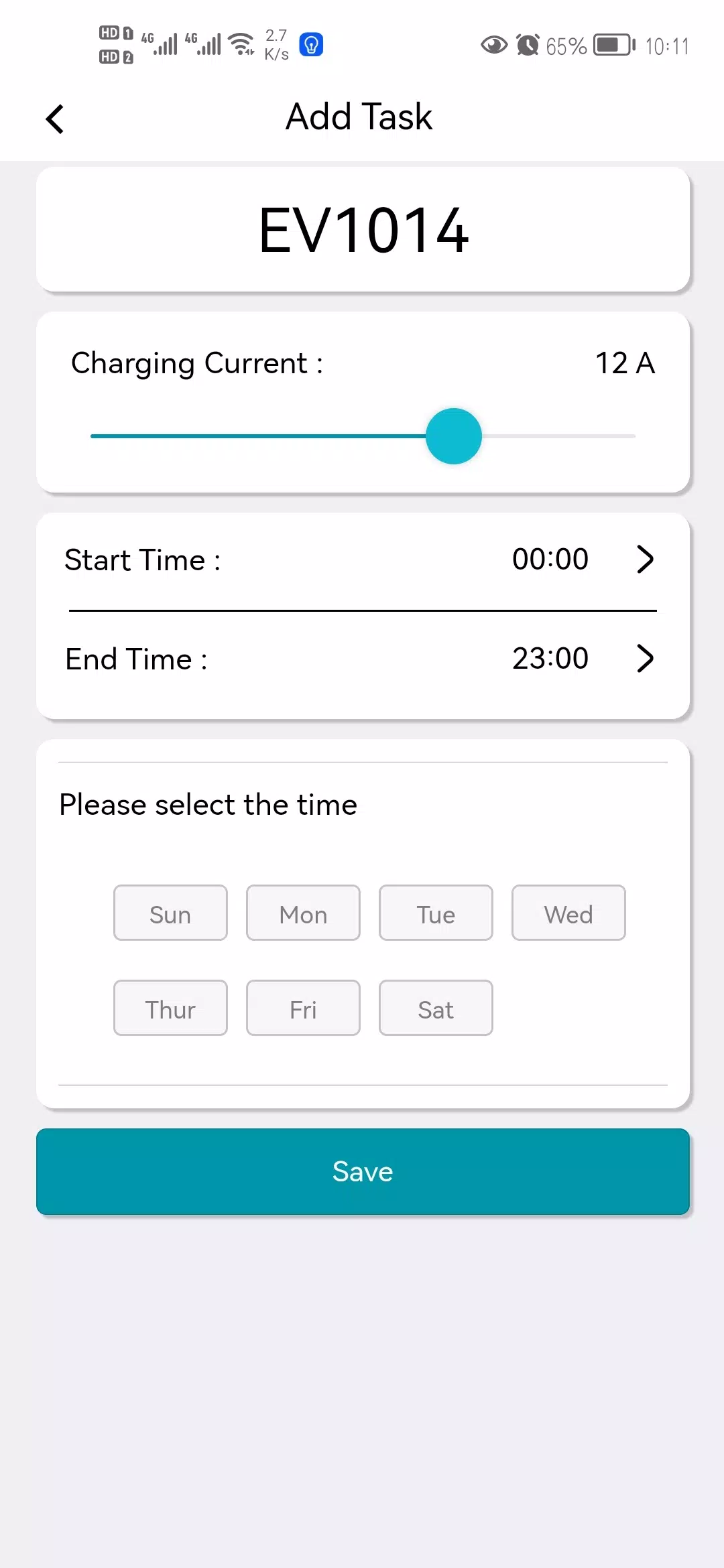Toggle the Fri day button
This screenshot has height=1568, width=724.
coord(303,1008)
